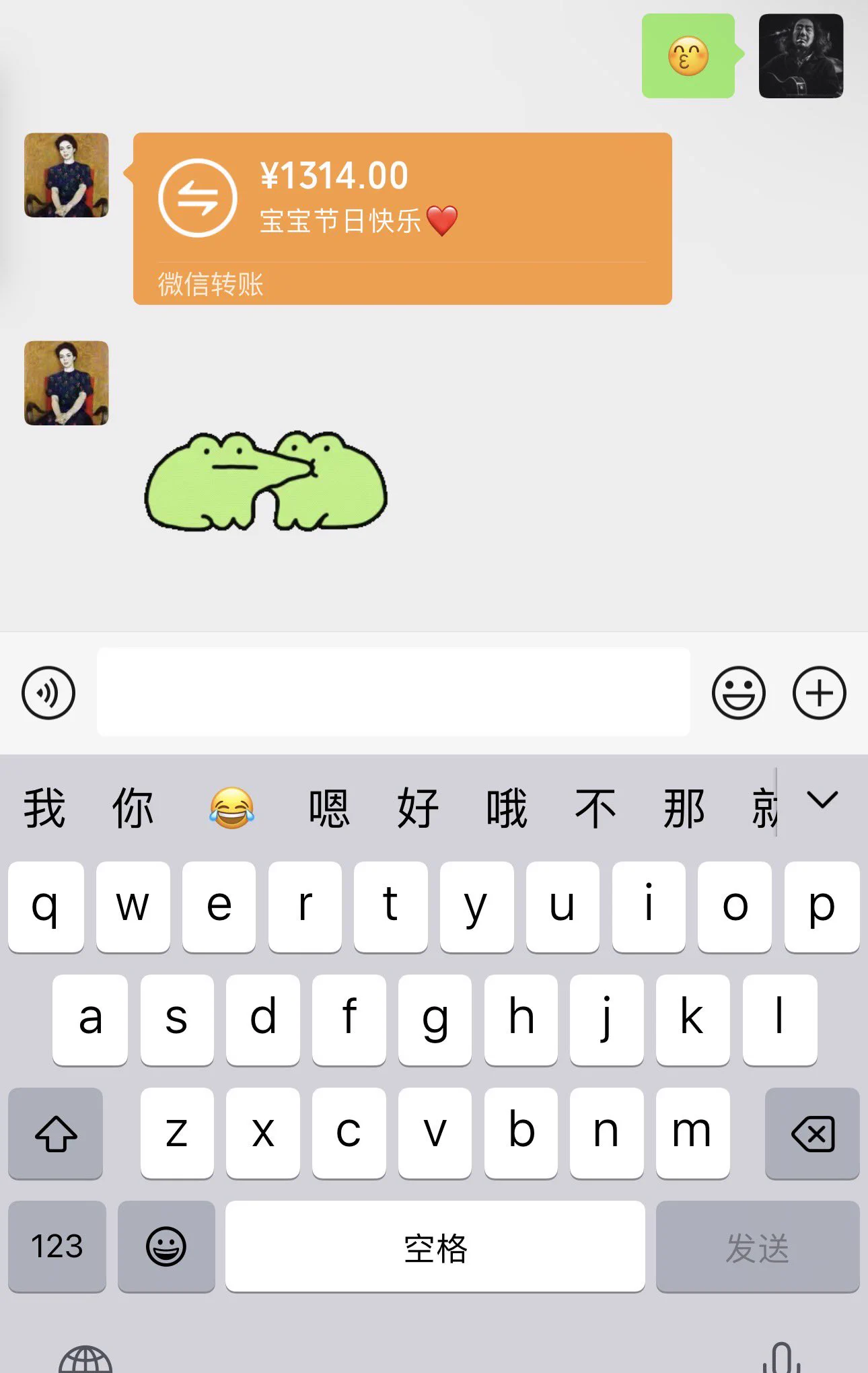Tap the 空格 space key
The height and width of the screenshot is (1373, 868).
(x=435, y=1246)
